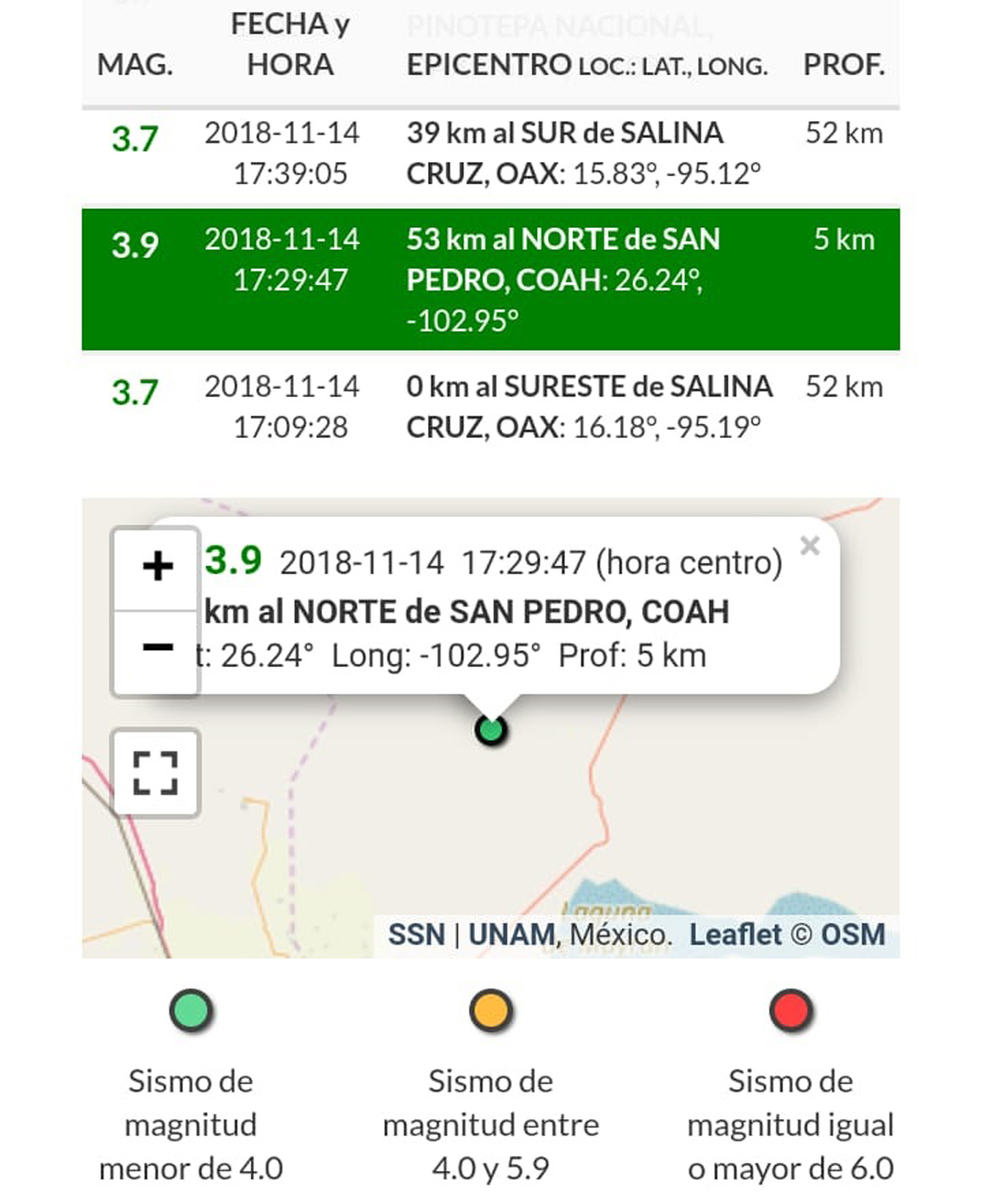This screenshot has height=1204, width=982.
Task: Open the Leaflet attribution link
Action: 735,935
